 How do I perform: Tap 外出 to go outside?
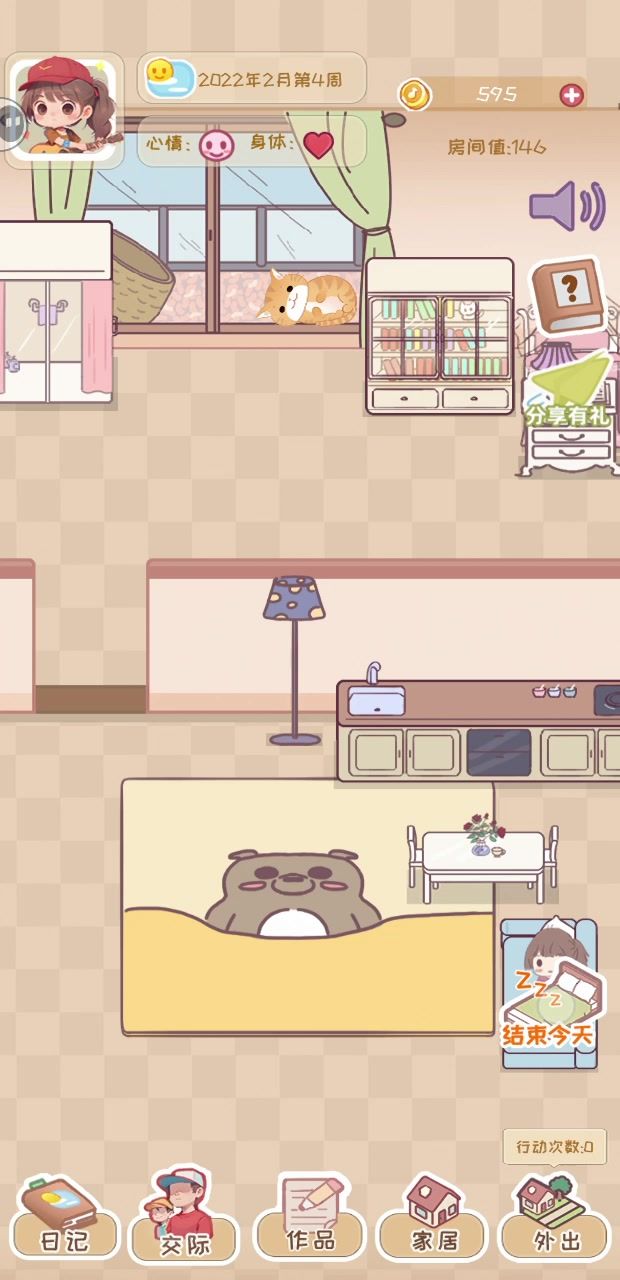(x=555, y=1221)
